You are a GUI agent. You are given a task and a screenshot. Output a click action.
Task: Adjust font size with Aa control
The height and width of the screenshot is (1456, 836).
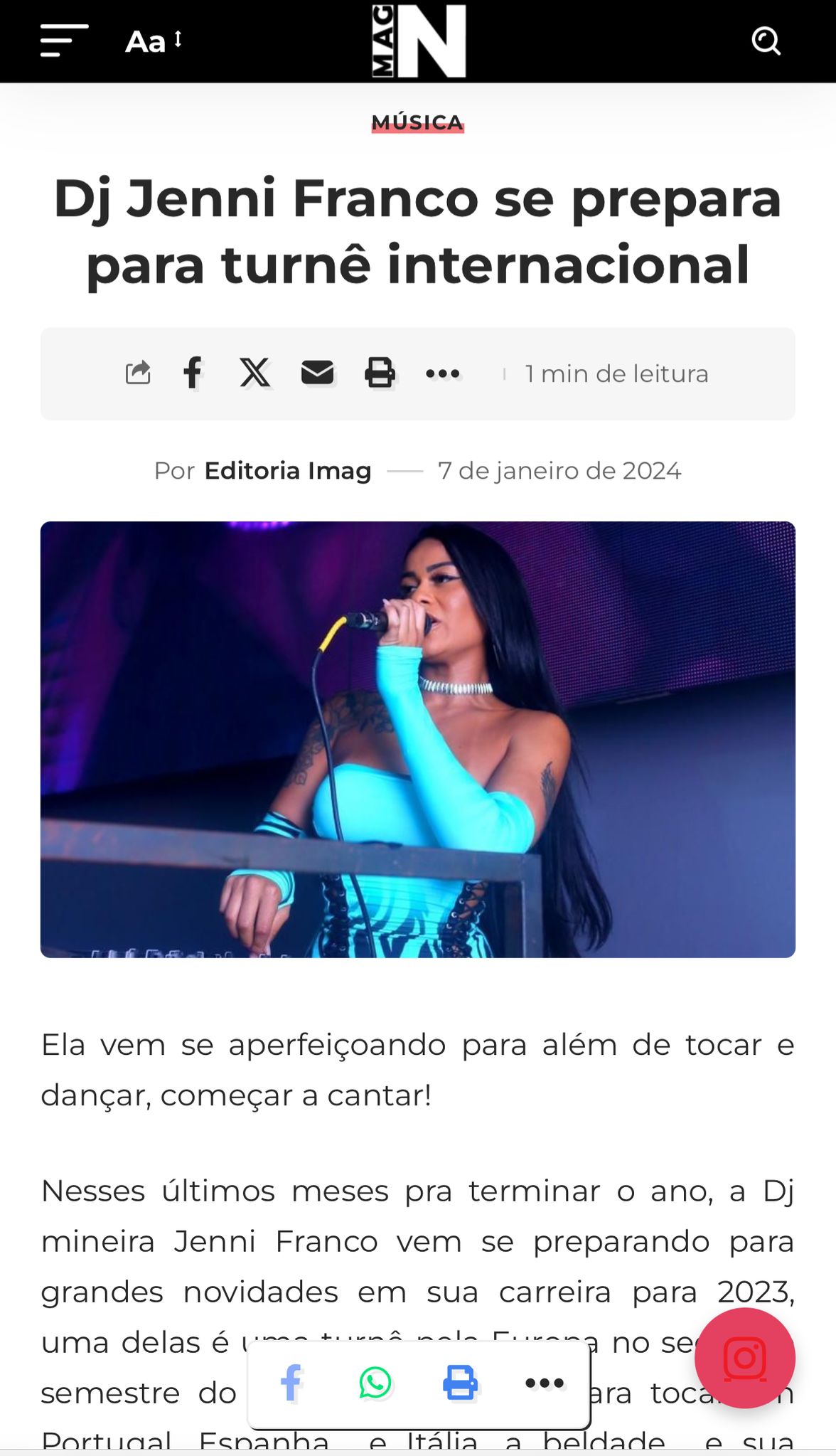coord(154,41)
